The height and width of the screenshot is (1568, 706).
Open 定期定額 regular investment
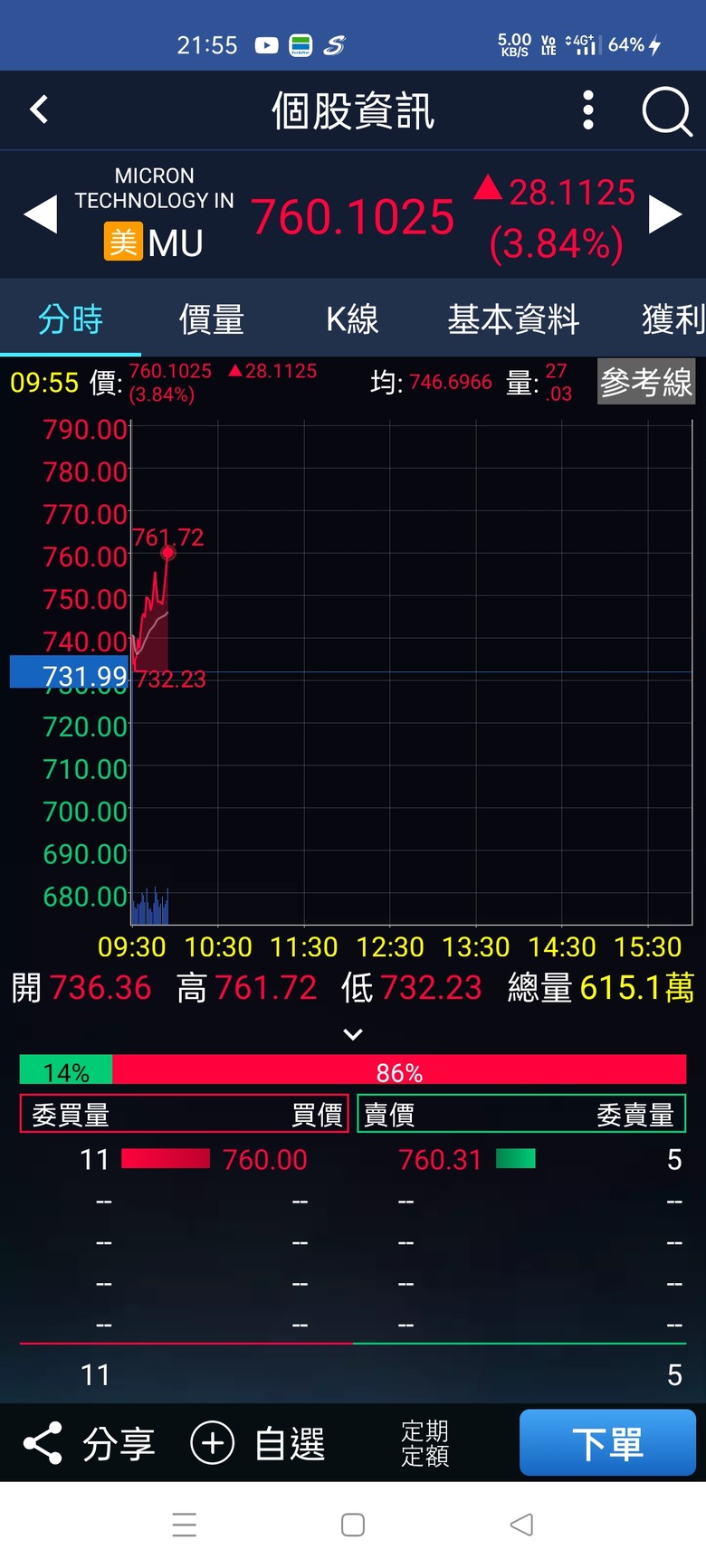pyautogui.click(x=425, y=1443)
